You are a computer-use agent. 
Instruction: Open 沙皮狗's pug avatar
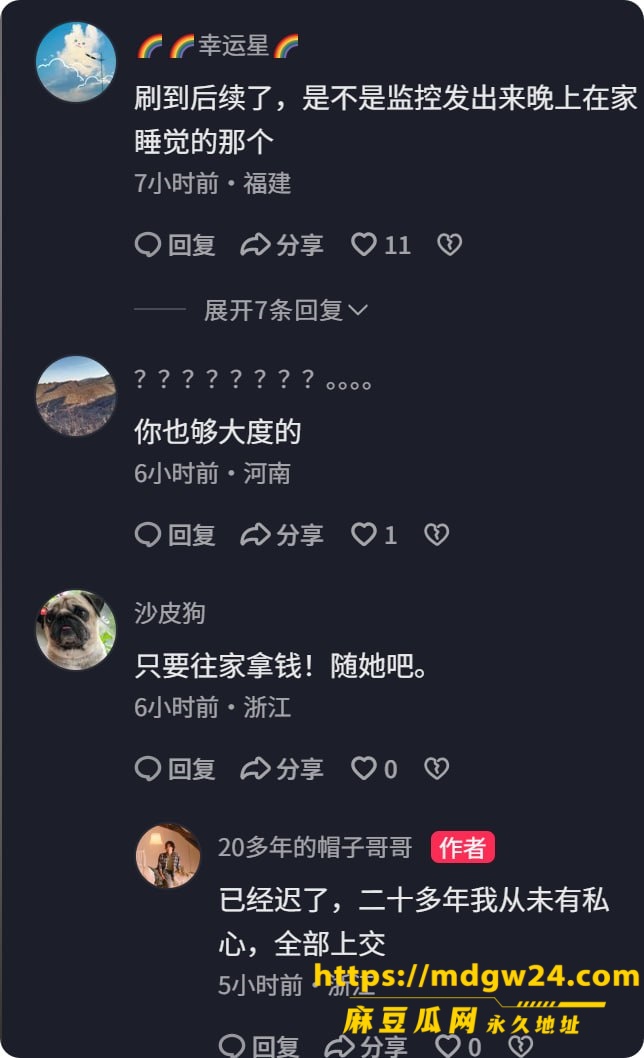76,630
